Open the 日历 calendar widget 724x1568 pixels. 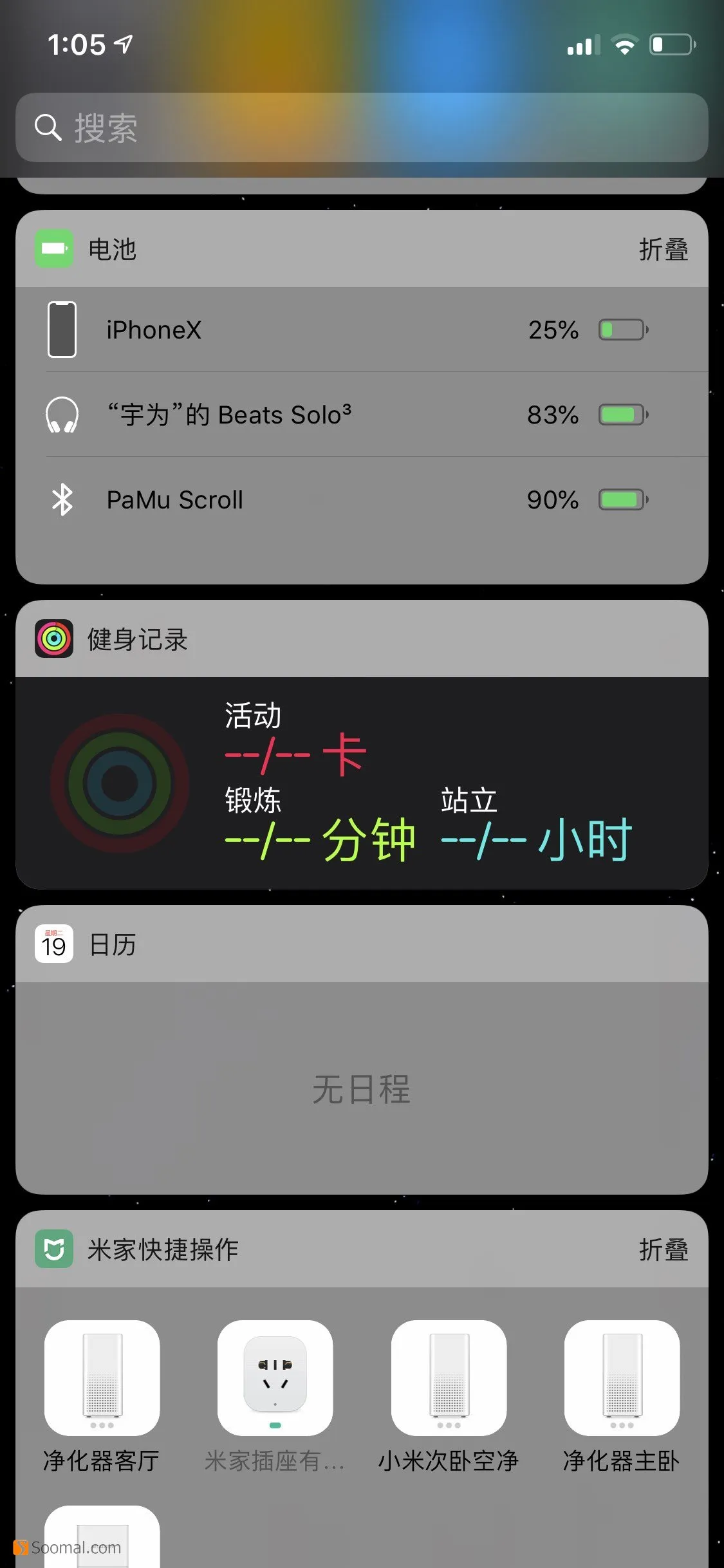click(x=360, y=1088)
